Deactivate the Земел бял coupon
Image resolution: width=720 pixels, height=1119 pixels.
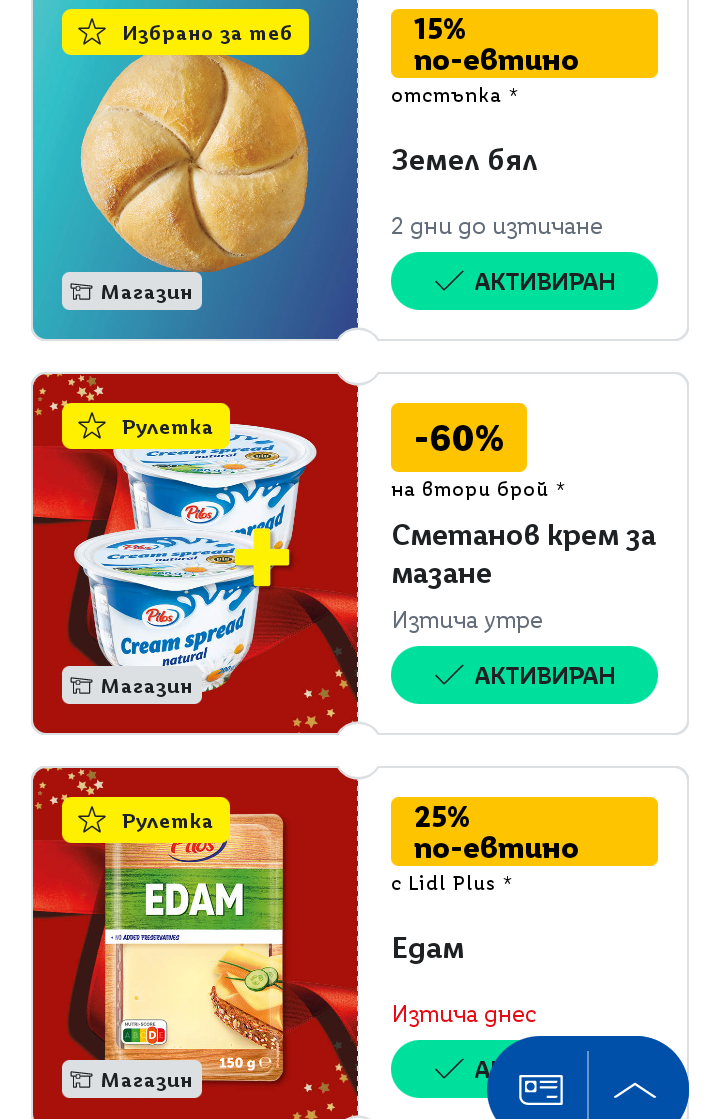pyautogui.click(x=524, y=281)
